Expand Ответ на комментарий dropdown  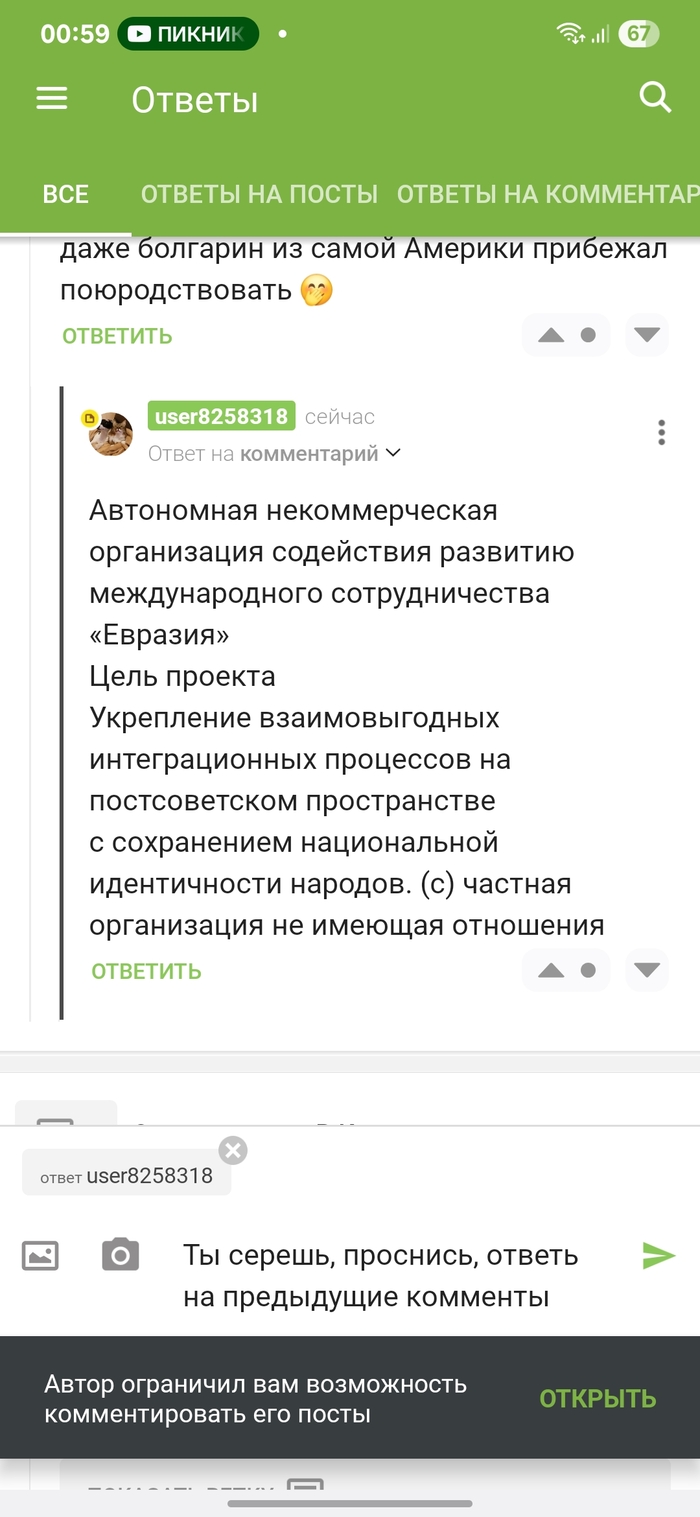click(x=393, y=453)
